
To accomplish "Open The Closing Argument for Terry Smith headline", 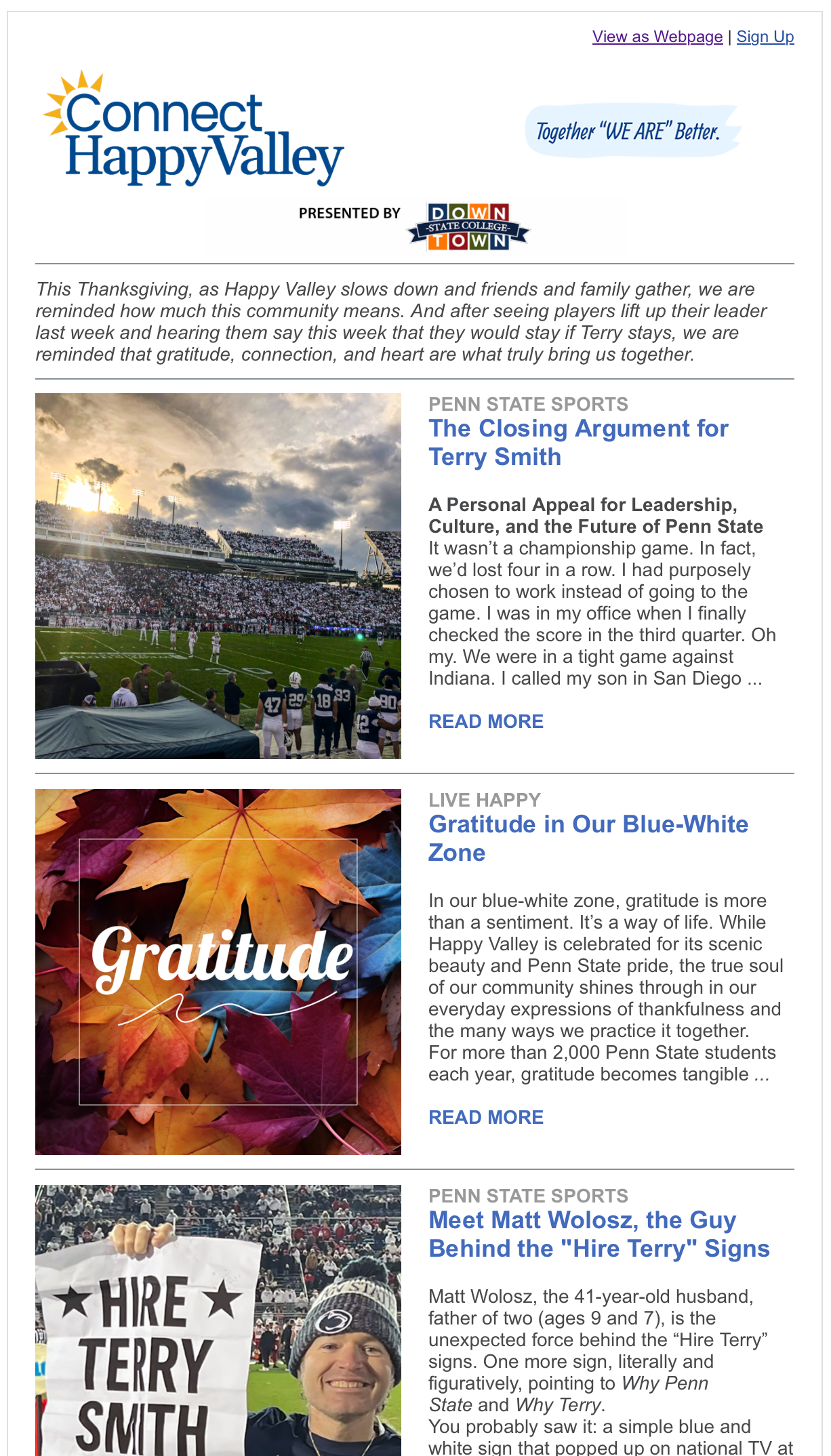I will [x=577, y=442].
